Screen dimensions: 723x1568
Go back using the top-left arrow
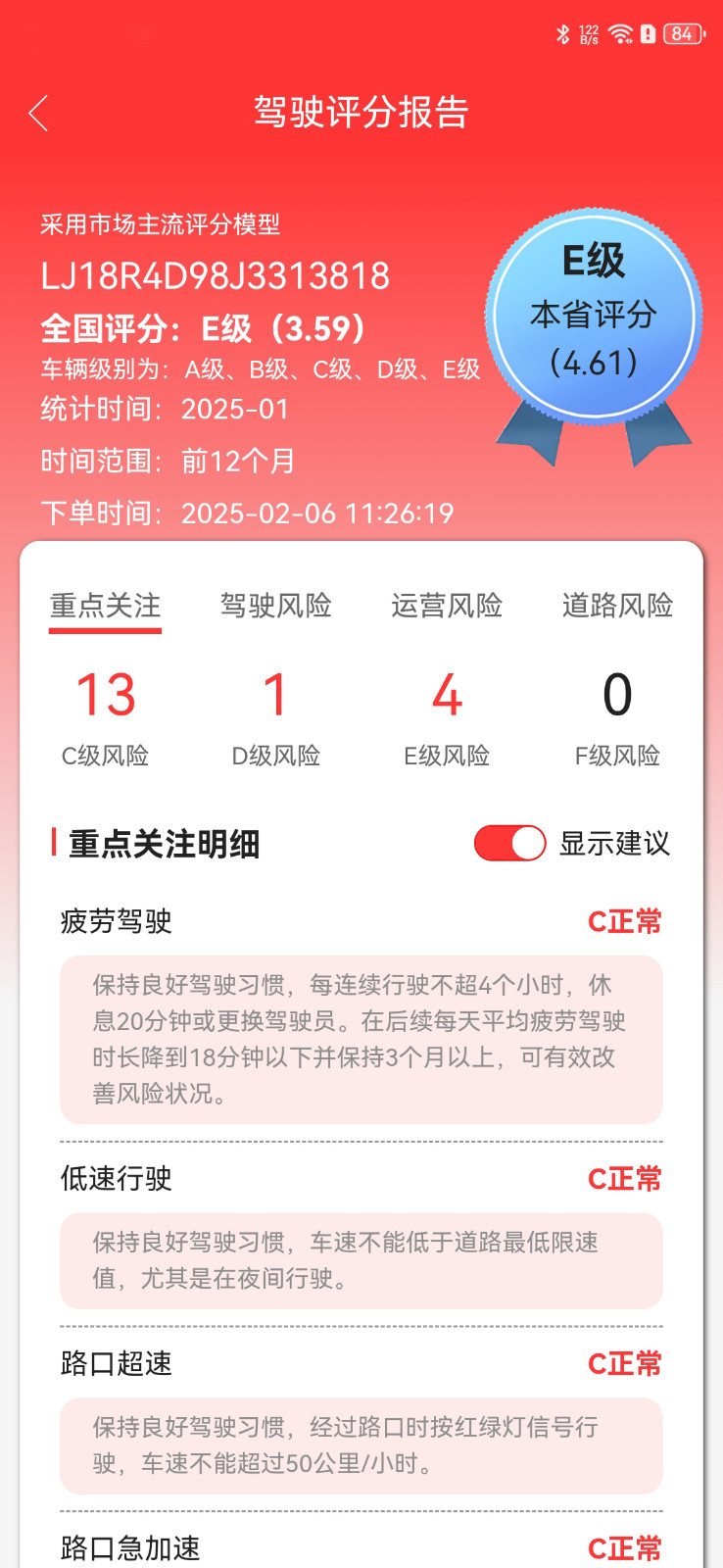coord(39,114)
